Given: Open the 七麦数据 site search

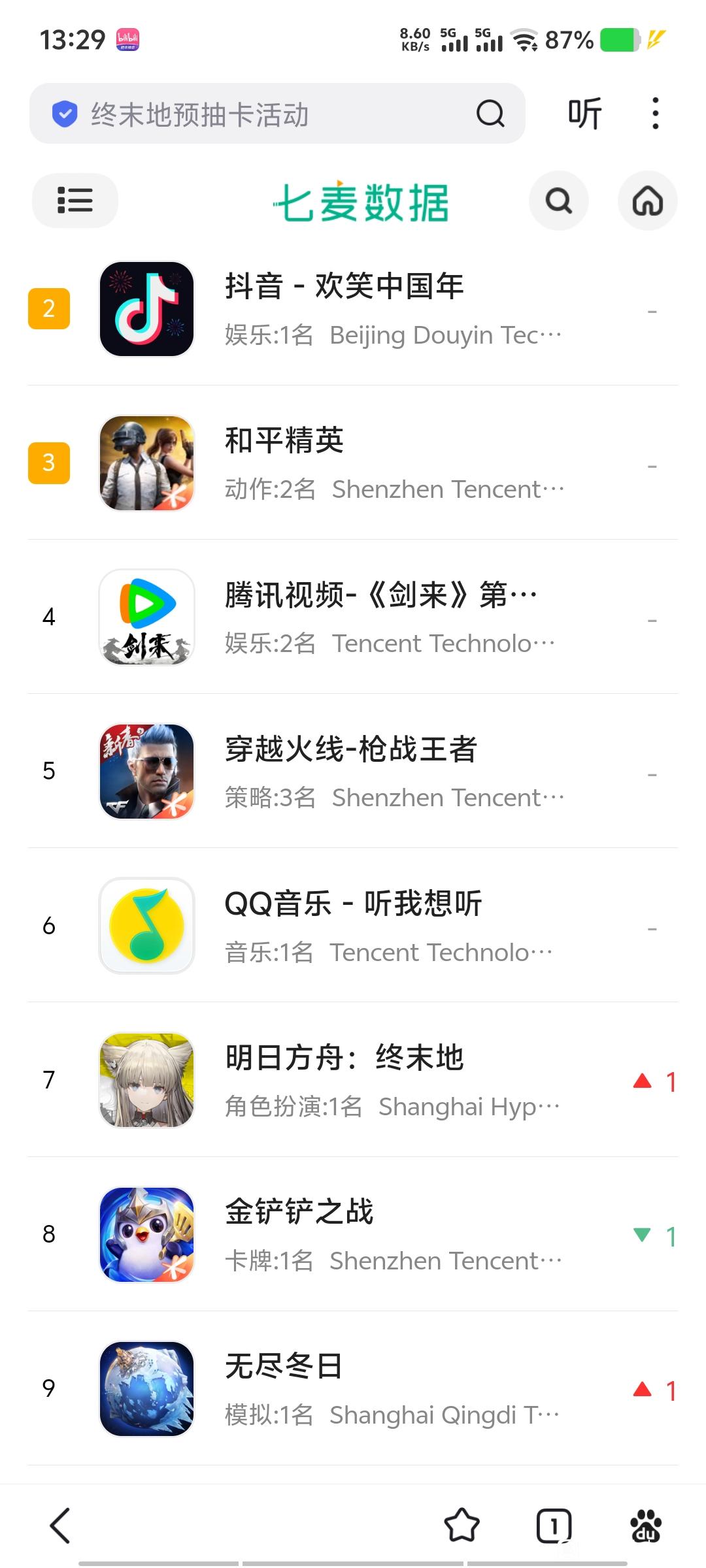Looking at the screenshot, I should [559, 201].
